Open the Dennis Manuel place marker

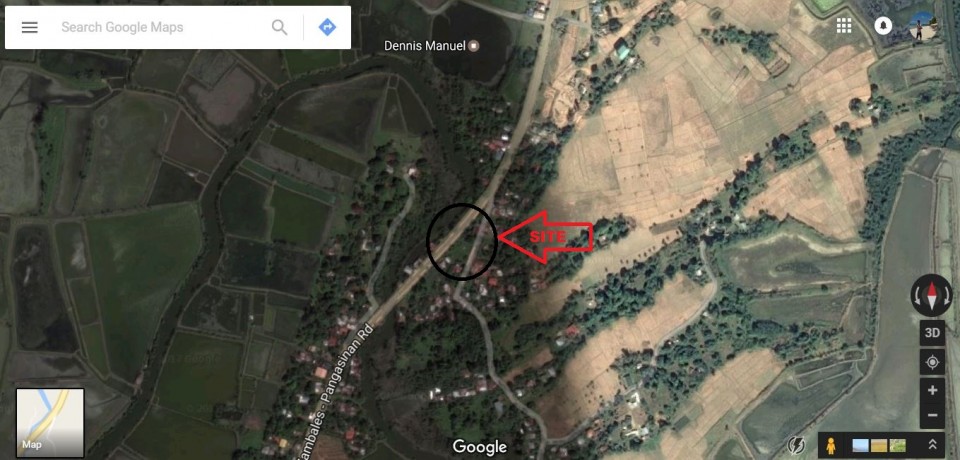pos(474,45)
